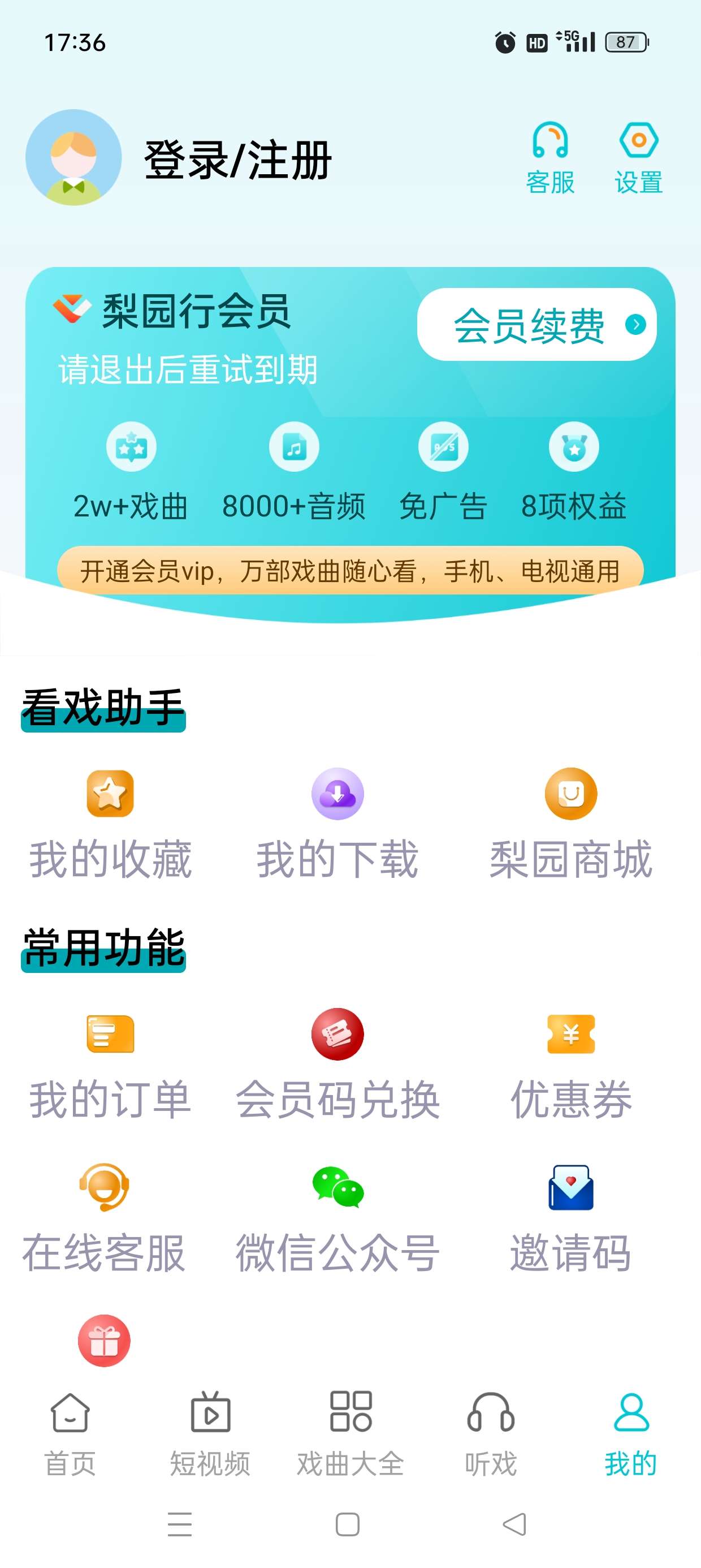
Task: Open the 开通会员vip promotion banner
Action: (350, 571)
